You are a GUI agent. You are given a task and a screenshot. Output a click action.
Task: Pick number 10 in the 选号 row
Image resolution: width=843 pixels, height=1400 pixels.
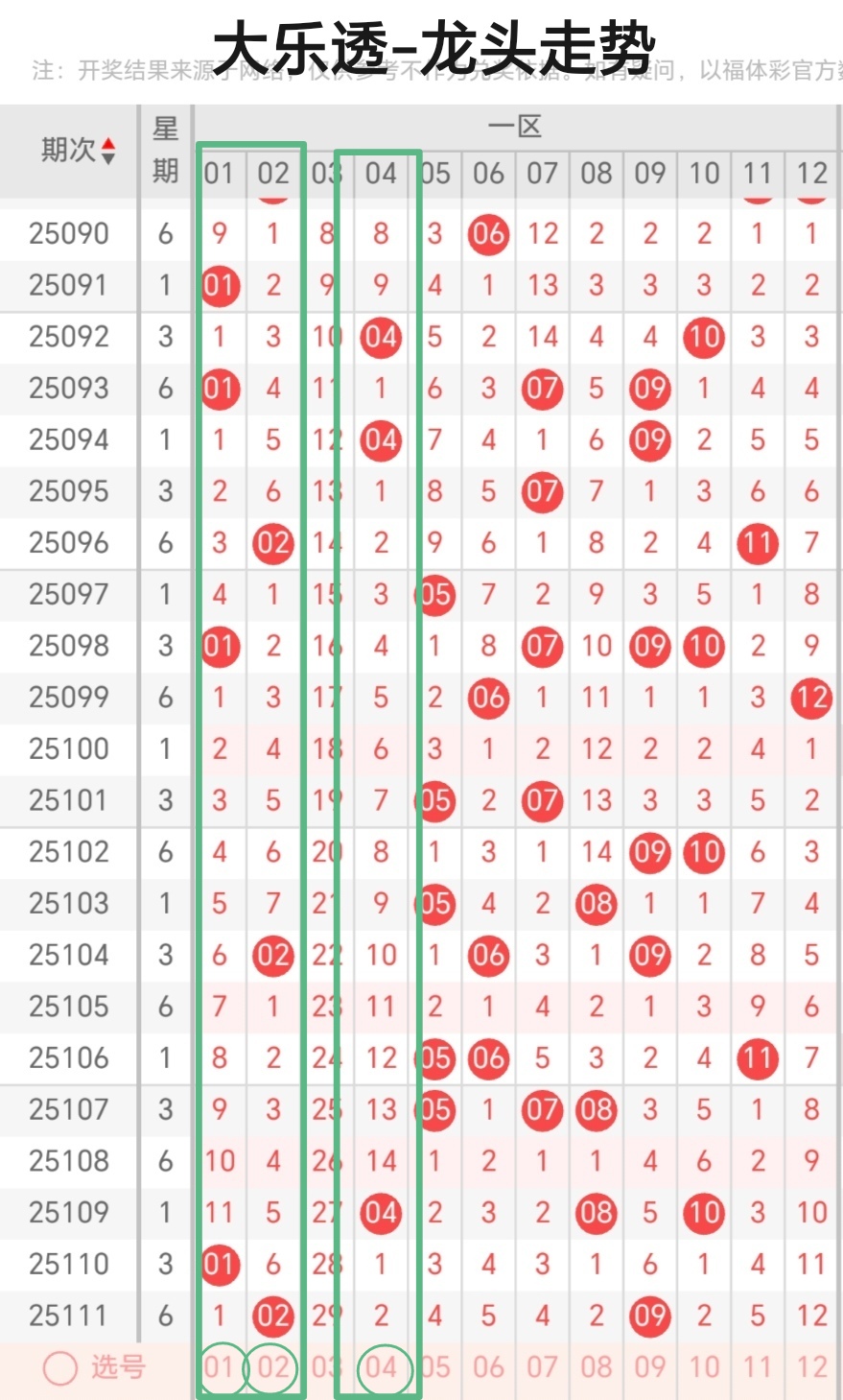pyautogui.click(x=704, y=1367)
